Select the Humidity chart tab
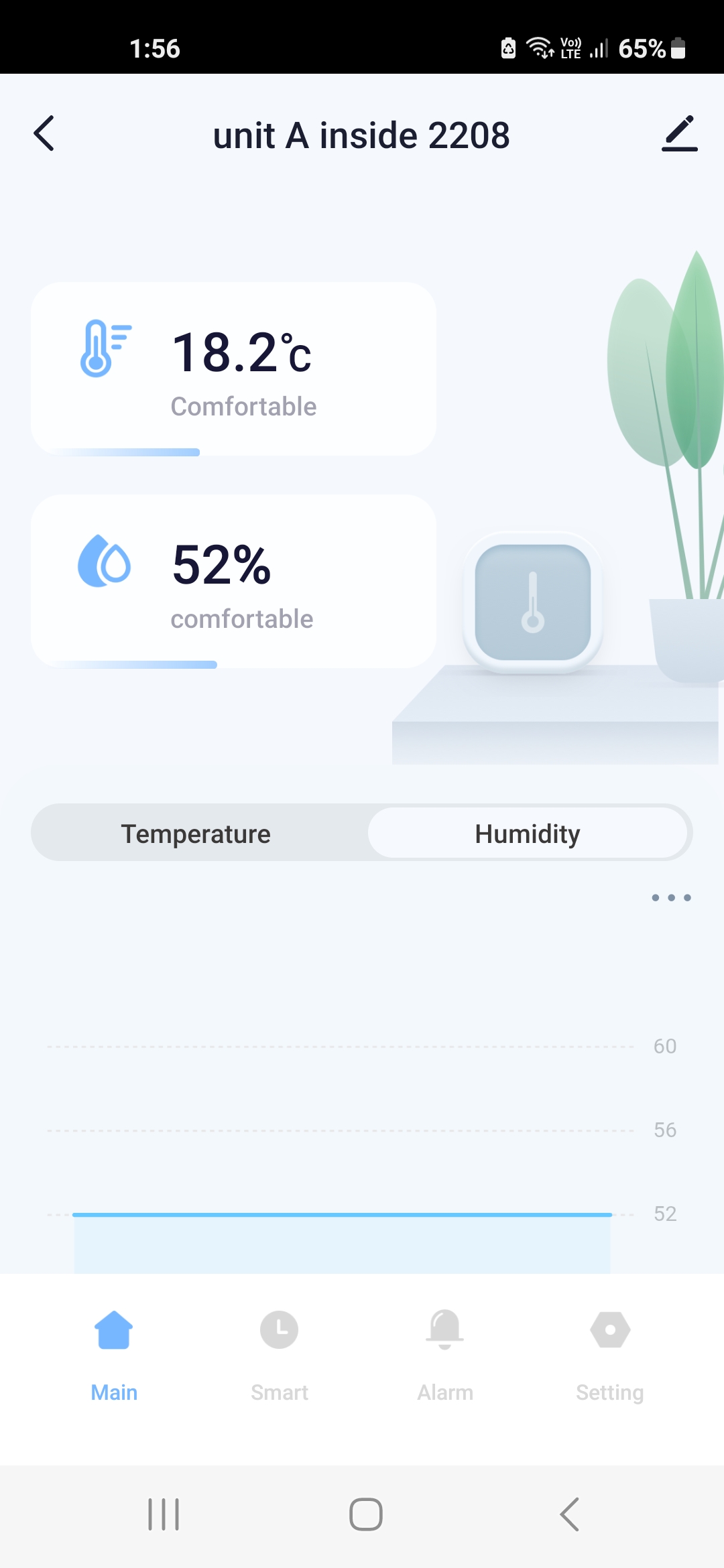This screenshot has height=1568, width=724. 528,834
